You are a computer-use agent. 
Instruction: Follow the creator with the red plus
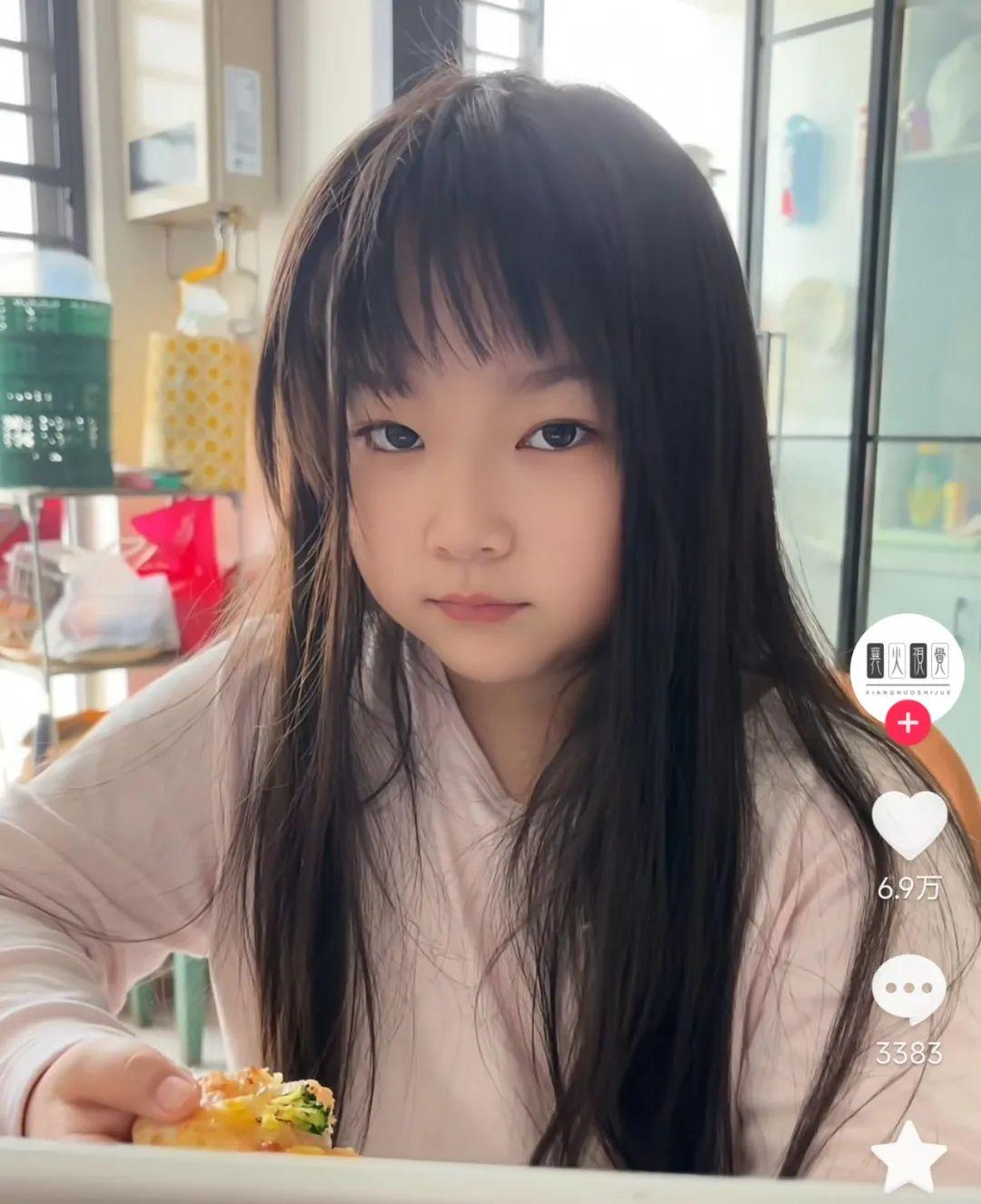click(x=907, y=724)
